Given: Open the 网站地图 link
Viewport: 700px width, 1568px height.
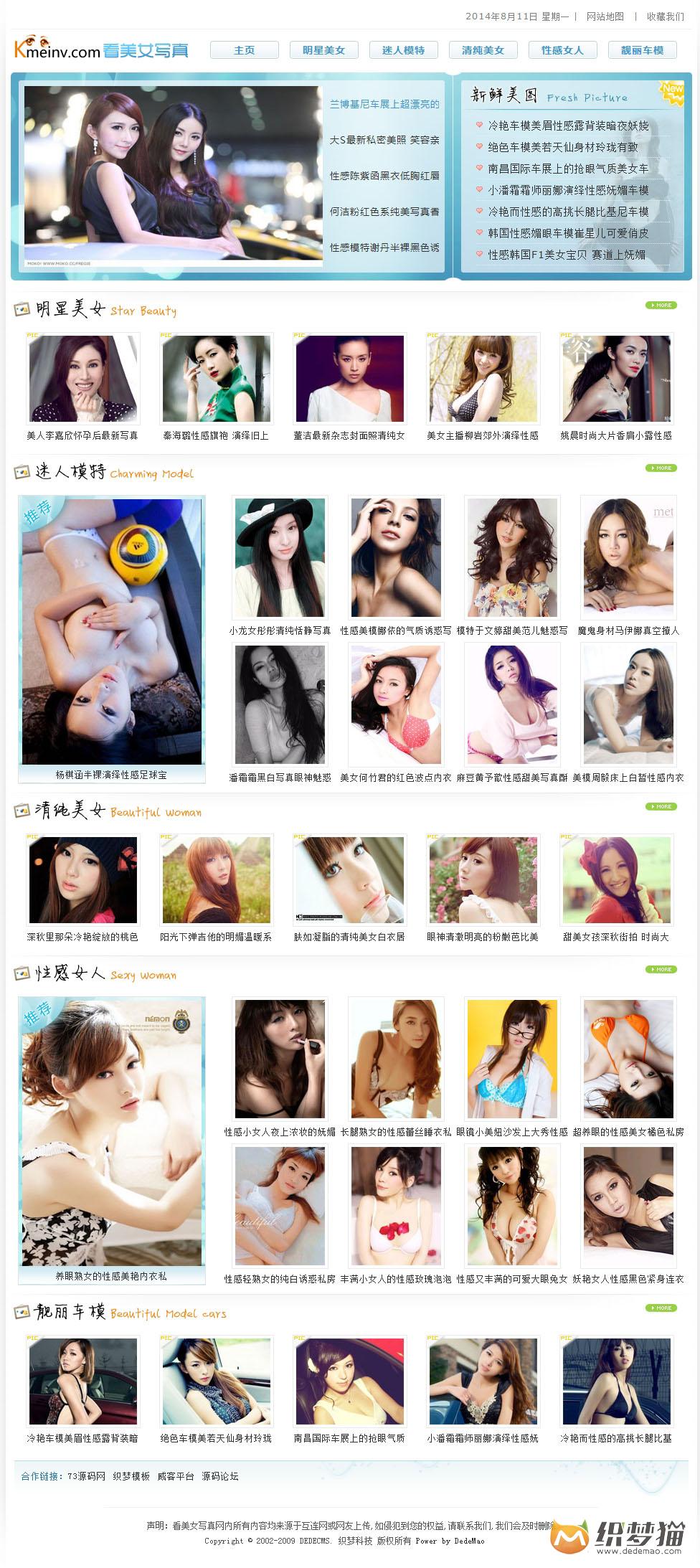Looking at the screenshot, I should tap(605, 16).
